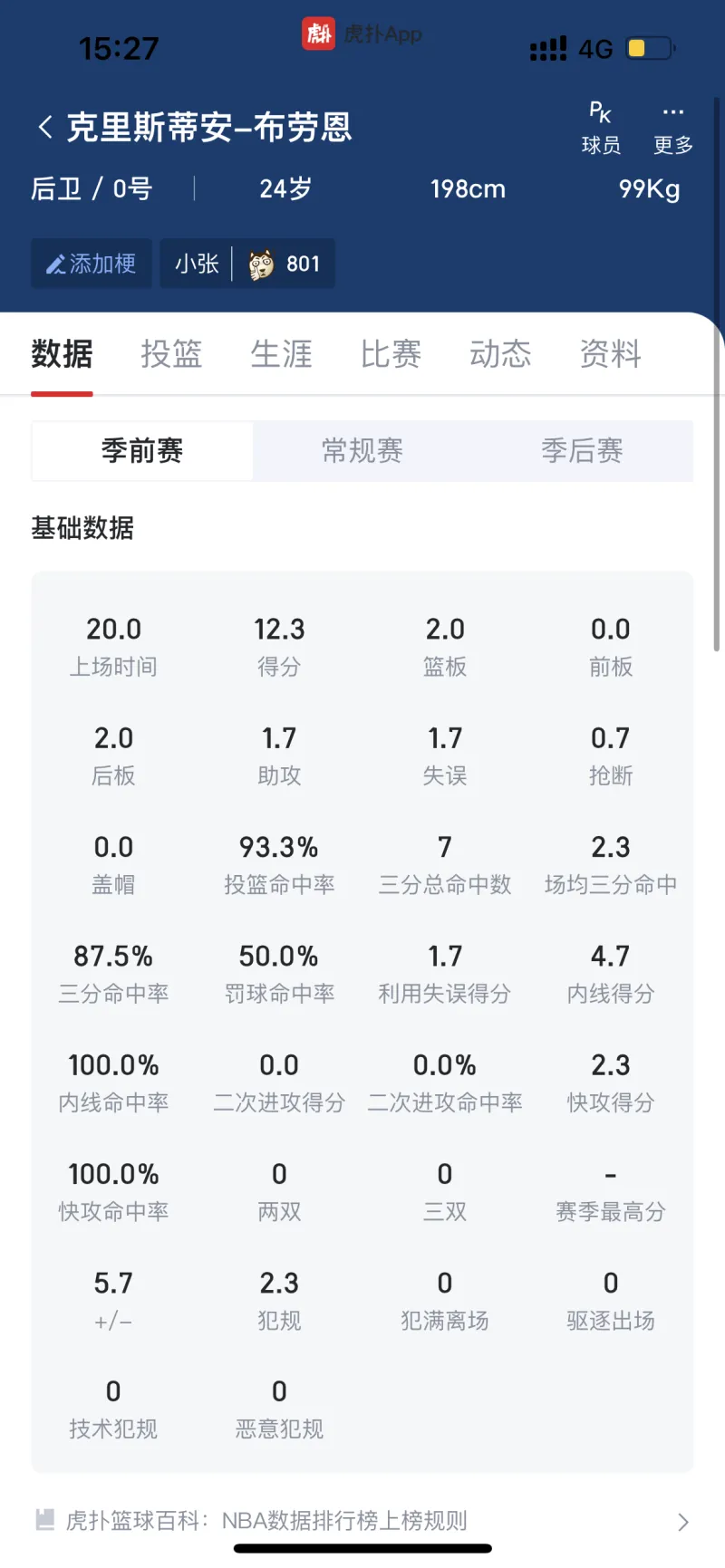This screenshot has height=1568, width=725.
Task: Show 季后赛 stats
Action: pyautogui.click(x=582, y=450)
